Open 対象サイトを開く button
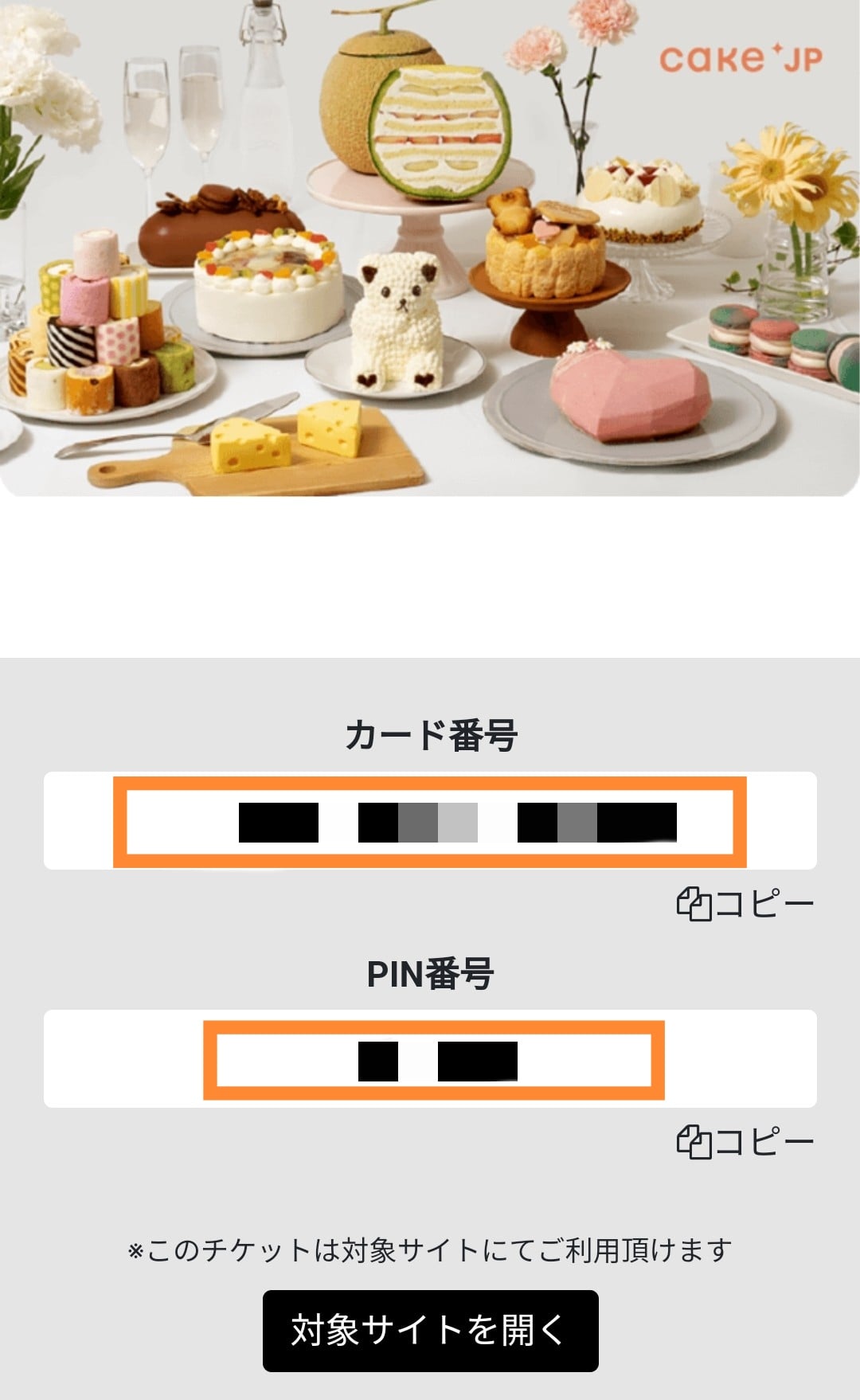860x1400 pixels. (x=430, y=1331)
